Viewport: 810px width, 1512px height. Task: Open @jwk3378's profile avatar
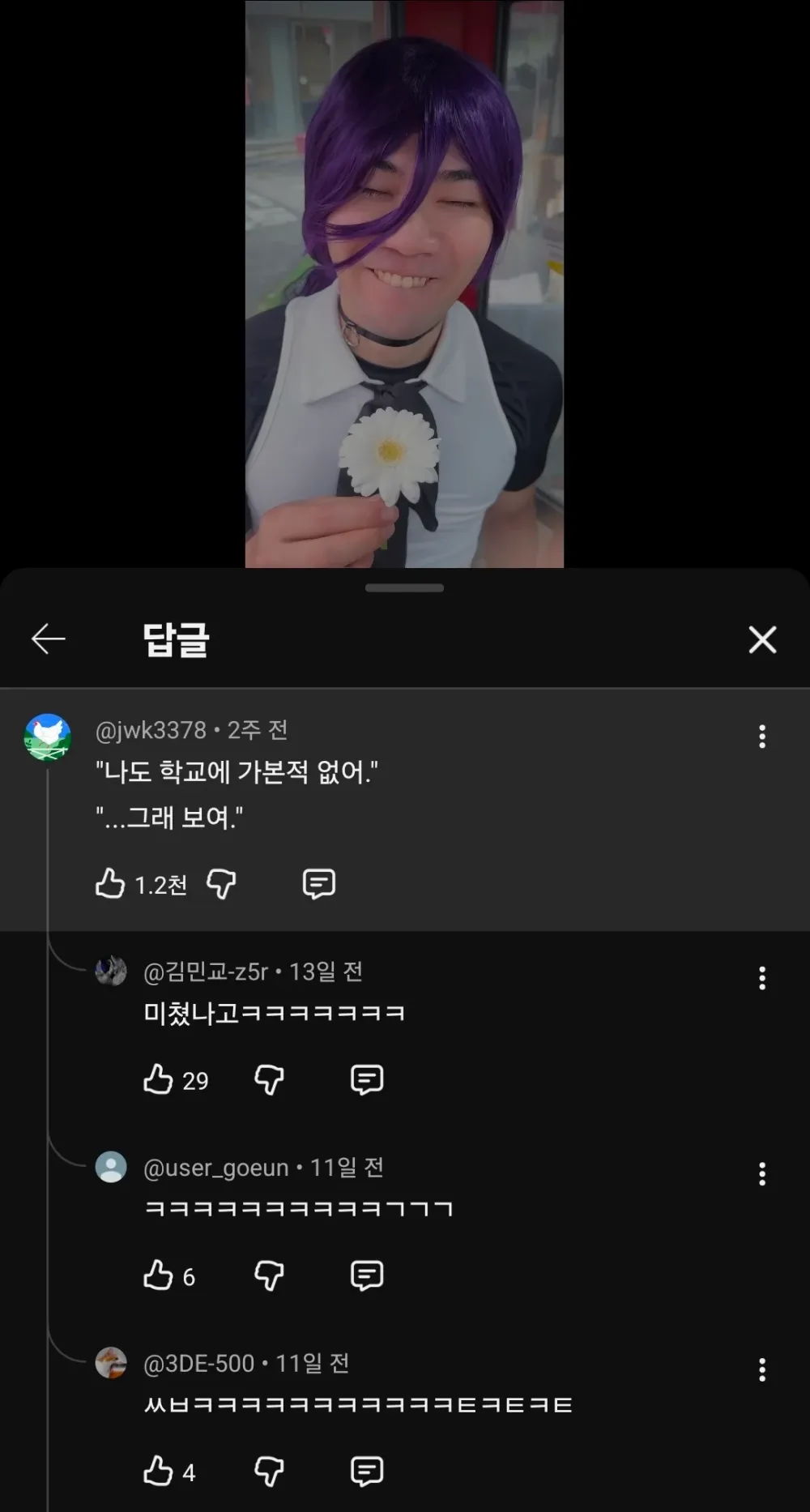48,737
